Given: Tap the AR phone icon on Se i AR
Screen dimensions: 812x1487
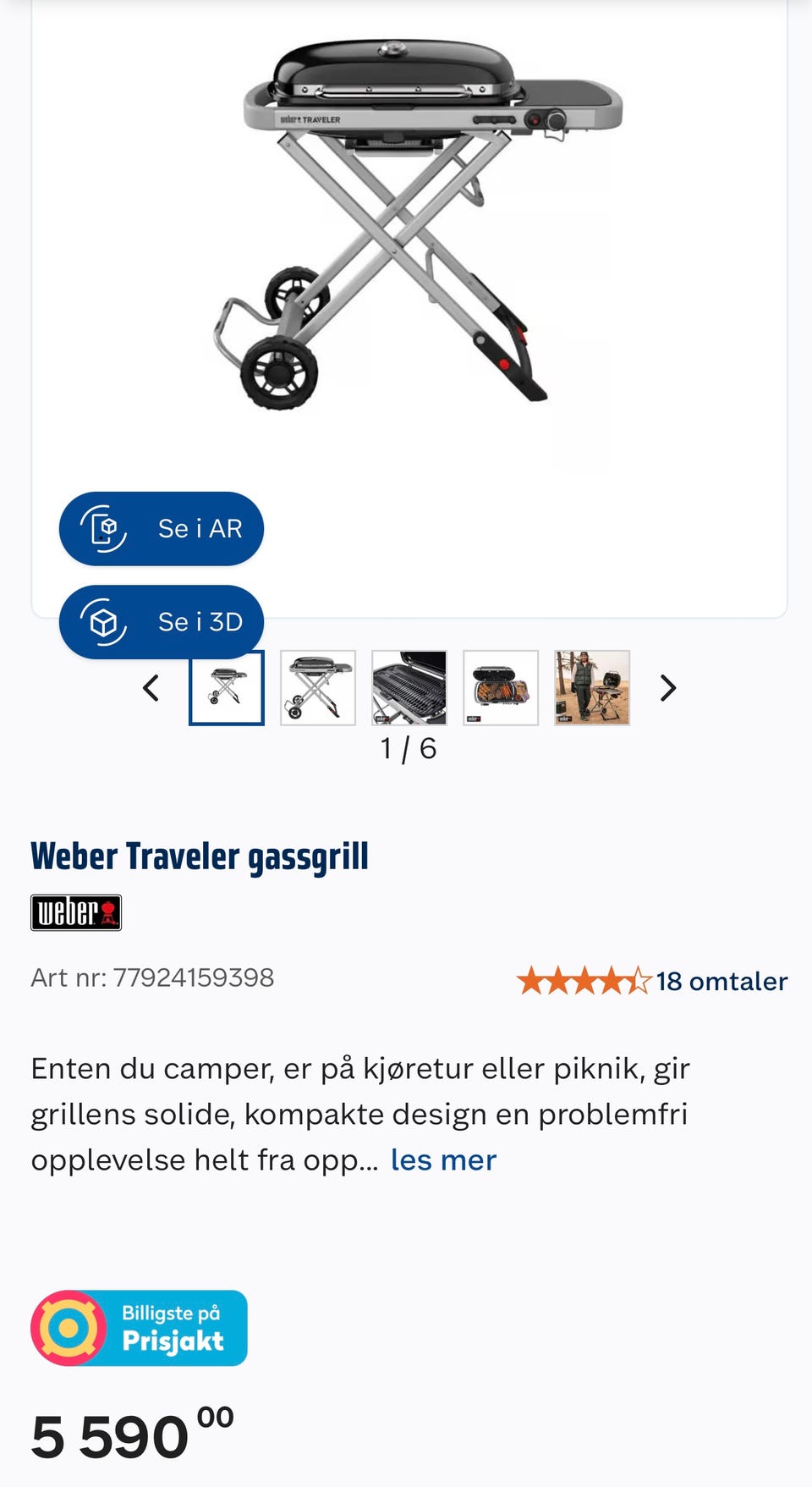Looking at the screenshot, I should coord(105,528).
